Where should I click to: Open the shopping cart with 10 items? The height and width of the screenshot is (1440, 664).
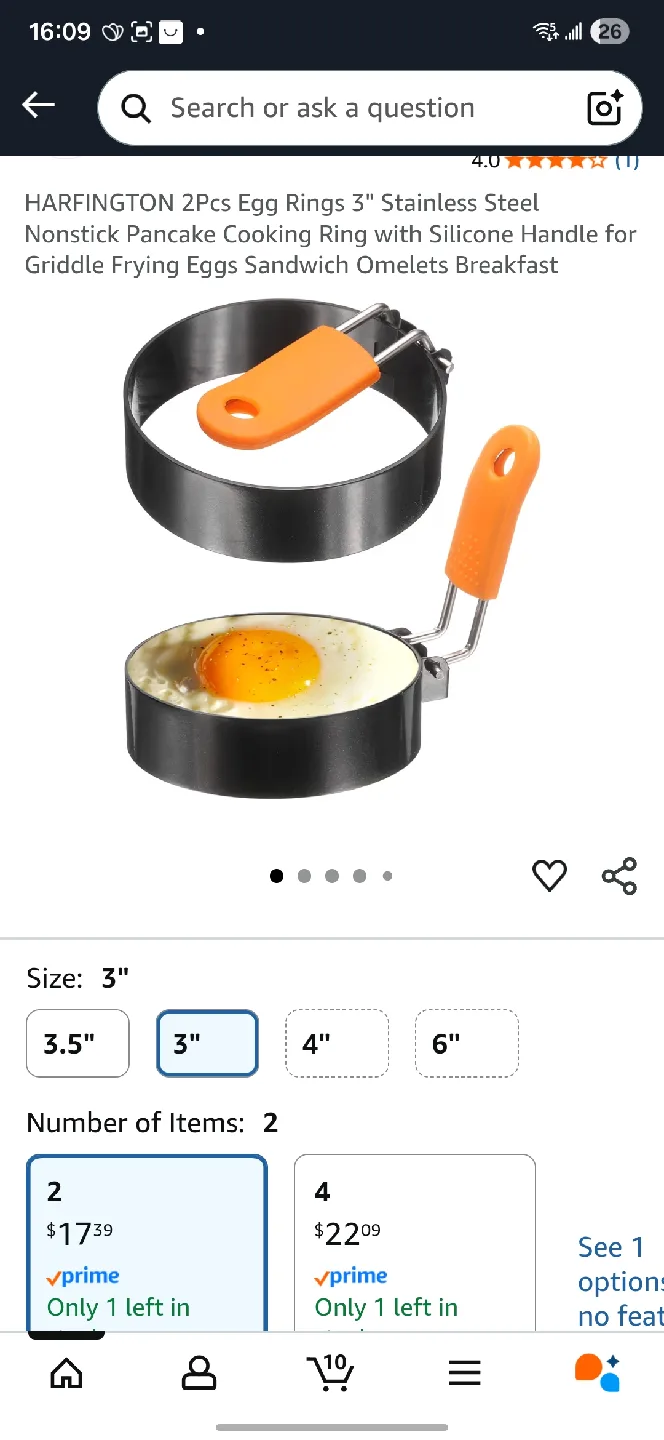click(x=330, y=1372)
